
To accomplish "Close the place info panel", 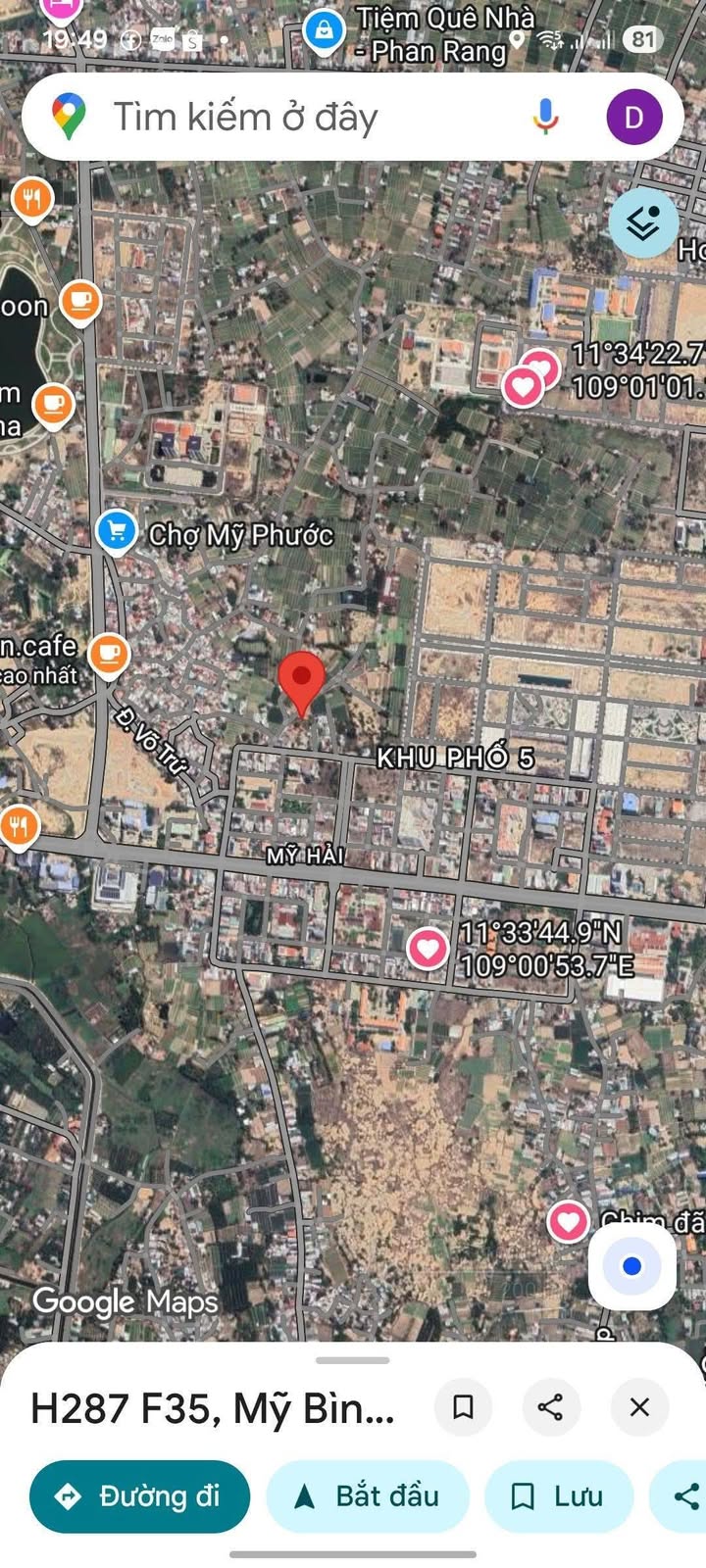I will (639, 1407).
